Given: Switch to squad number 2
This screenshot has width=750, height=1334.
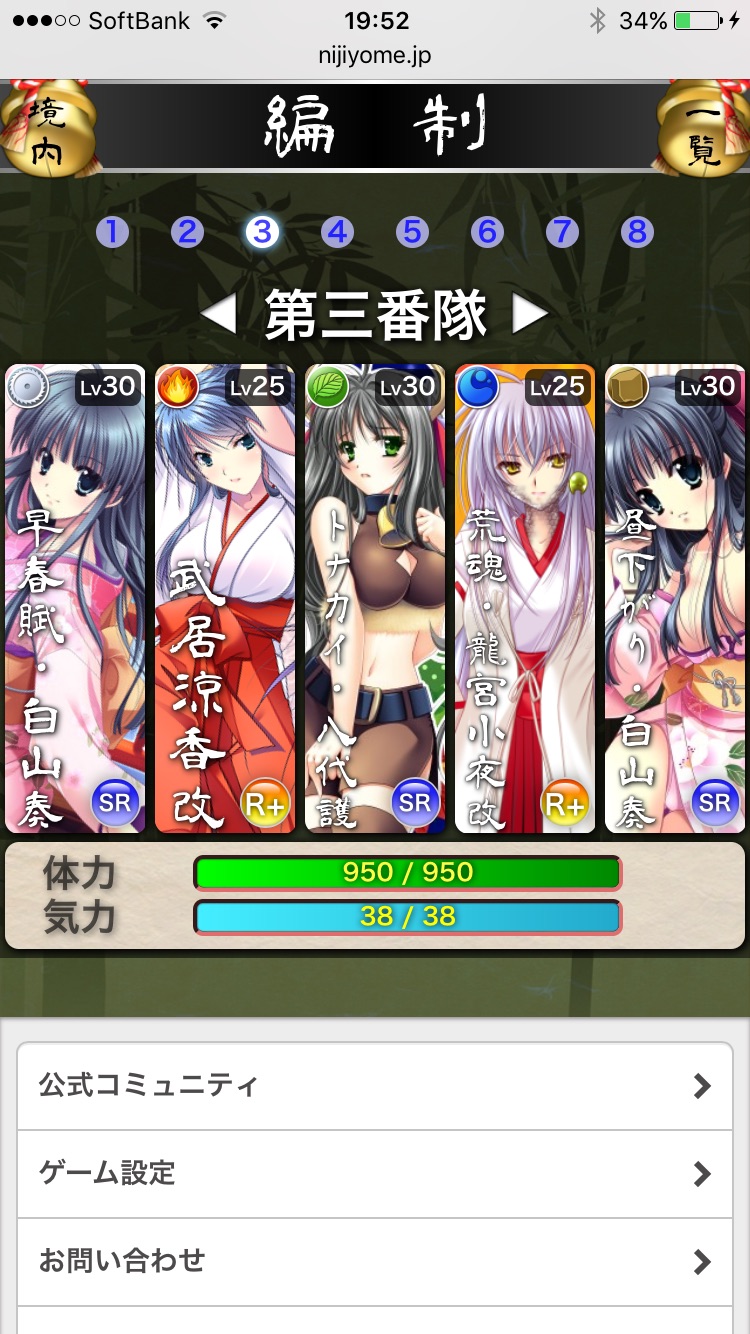Looking at the screenshot, I should pyautogui.click(x=187, y=232).
